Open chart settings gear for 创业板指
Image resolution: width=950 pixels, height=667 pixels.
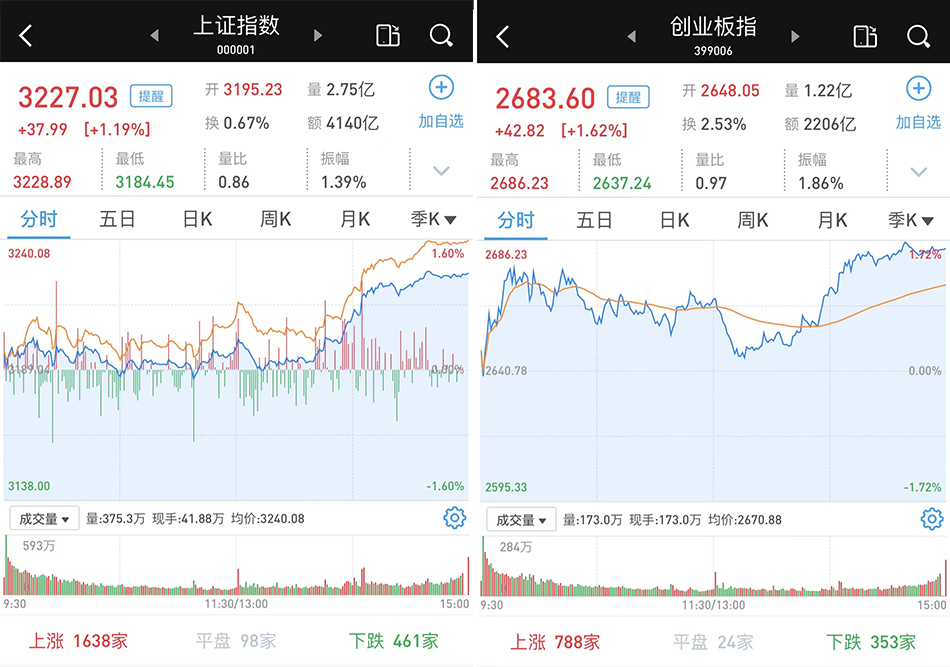[932, 518]
